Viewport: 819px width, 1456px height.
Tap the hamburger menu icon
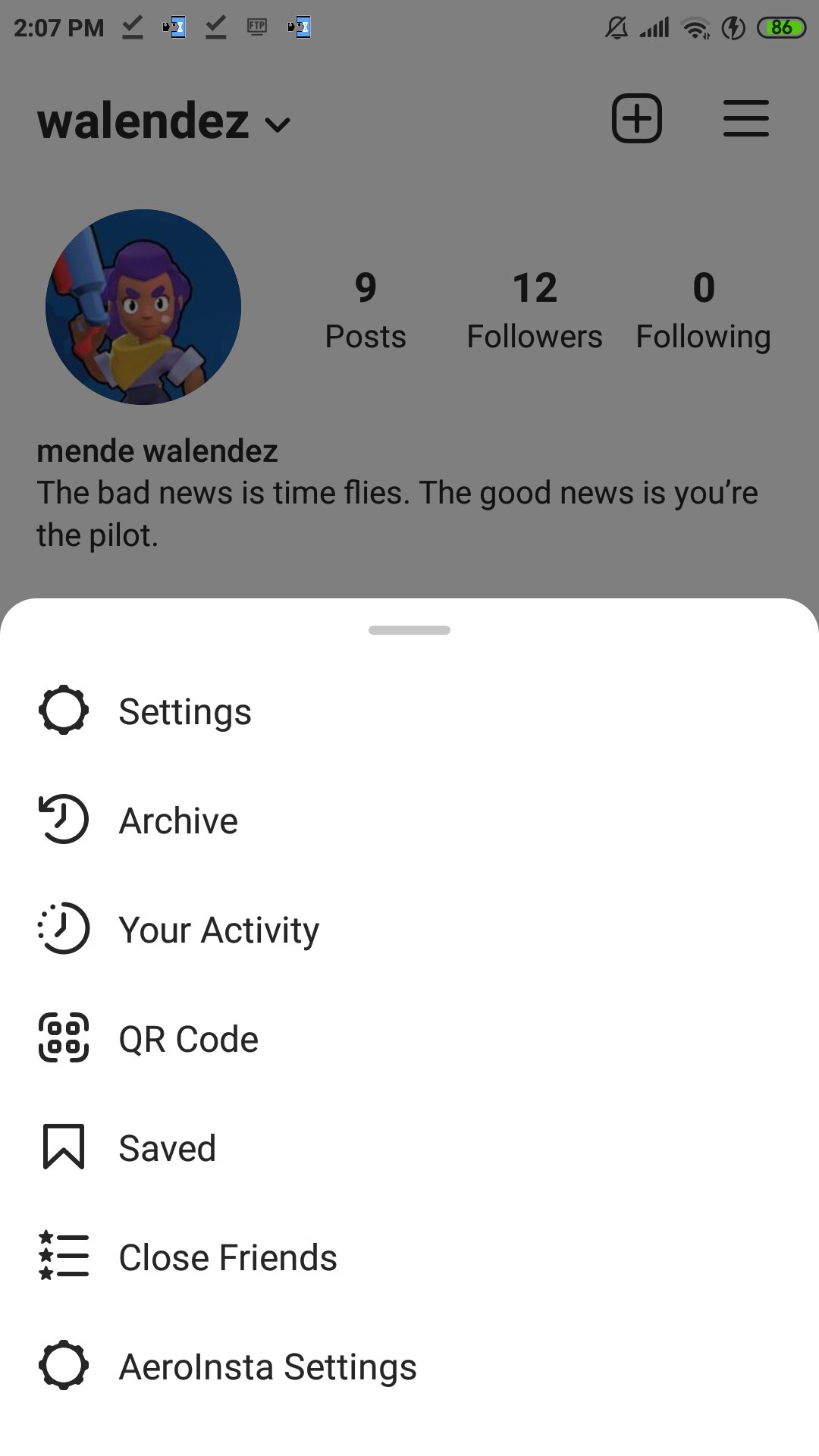pos(746,119)
